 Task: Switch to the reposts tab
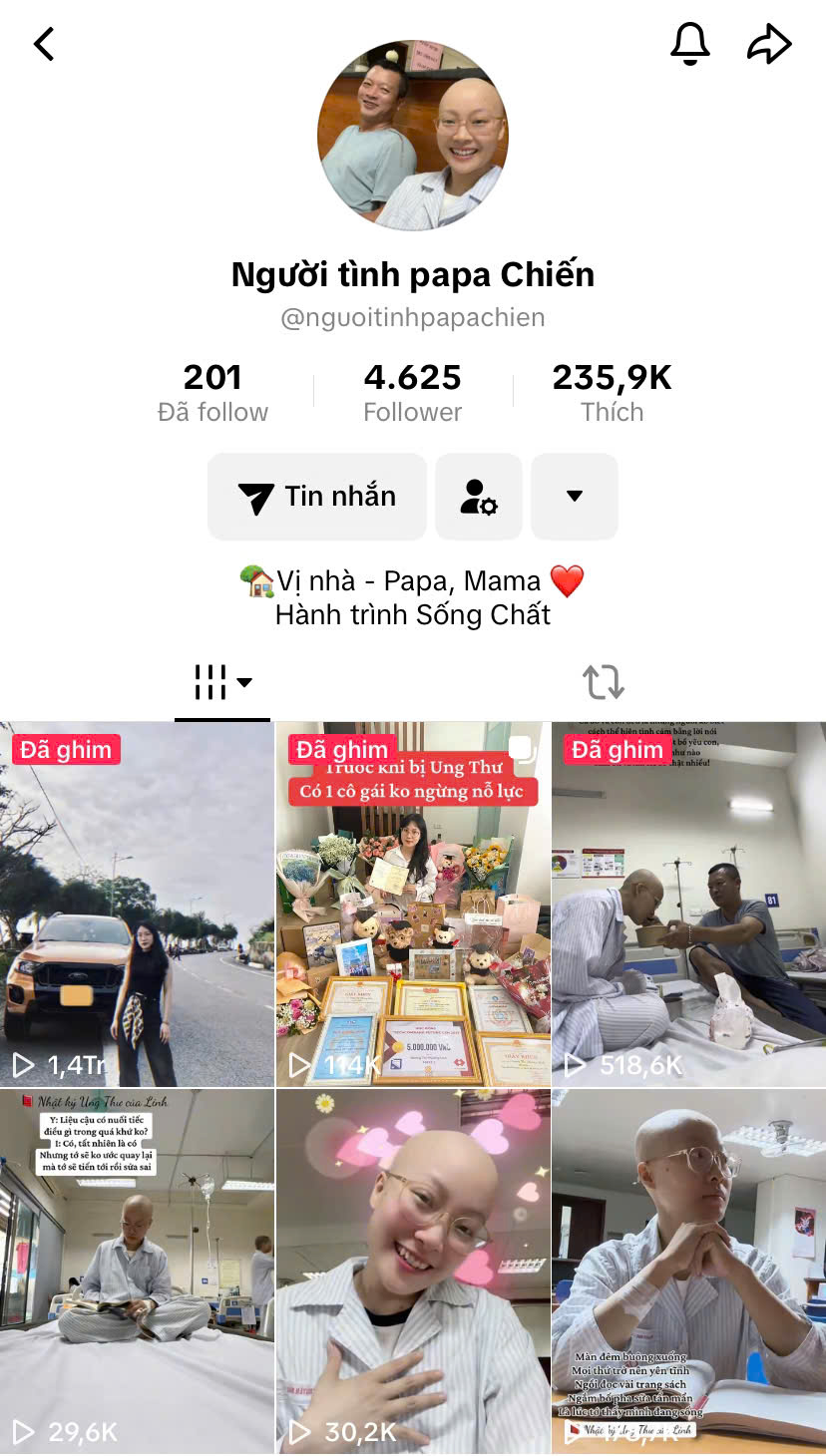603,683
